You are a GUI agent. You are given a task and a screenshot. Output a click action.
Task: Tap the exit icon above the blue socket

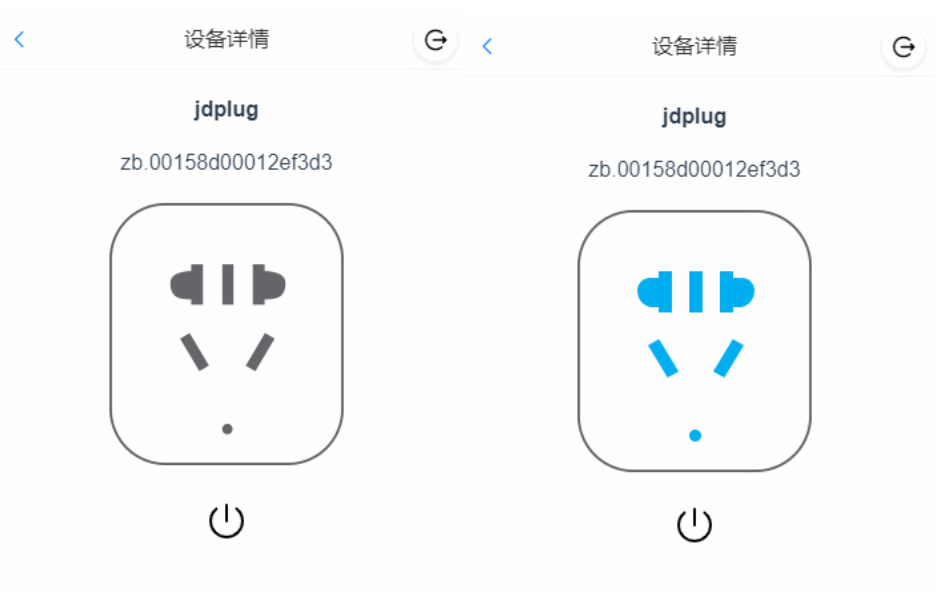pos(903,47)
